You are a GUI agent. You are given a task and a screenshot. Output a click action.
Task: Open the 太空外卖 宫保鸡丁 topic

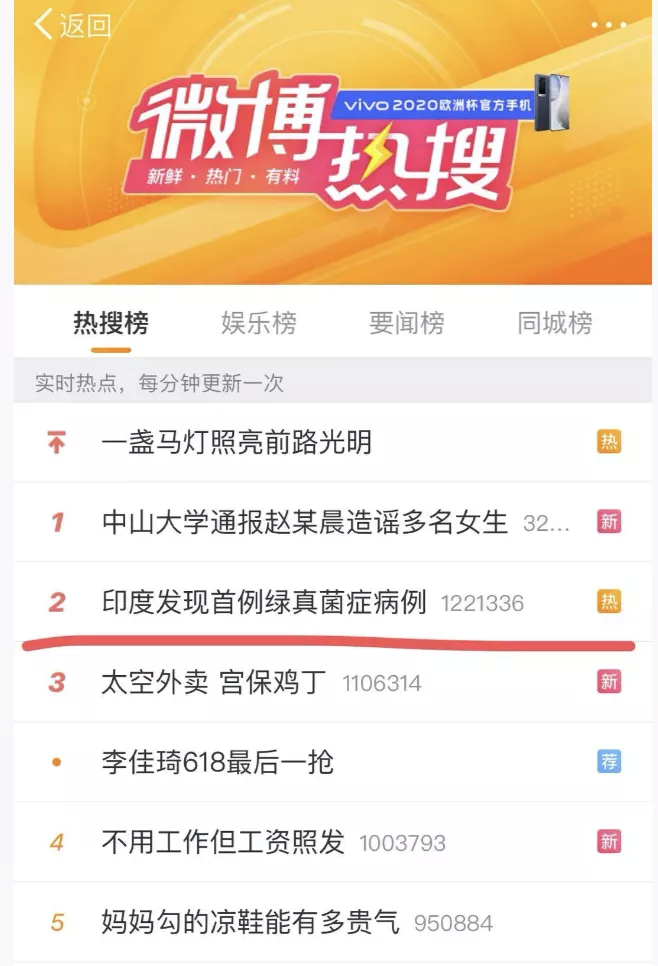[214, 683]
